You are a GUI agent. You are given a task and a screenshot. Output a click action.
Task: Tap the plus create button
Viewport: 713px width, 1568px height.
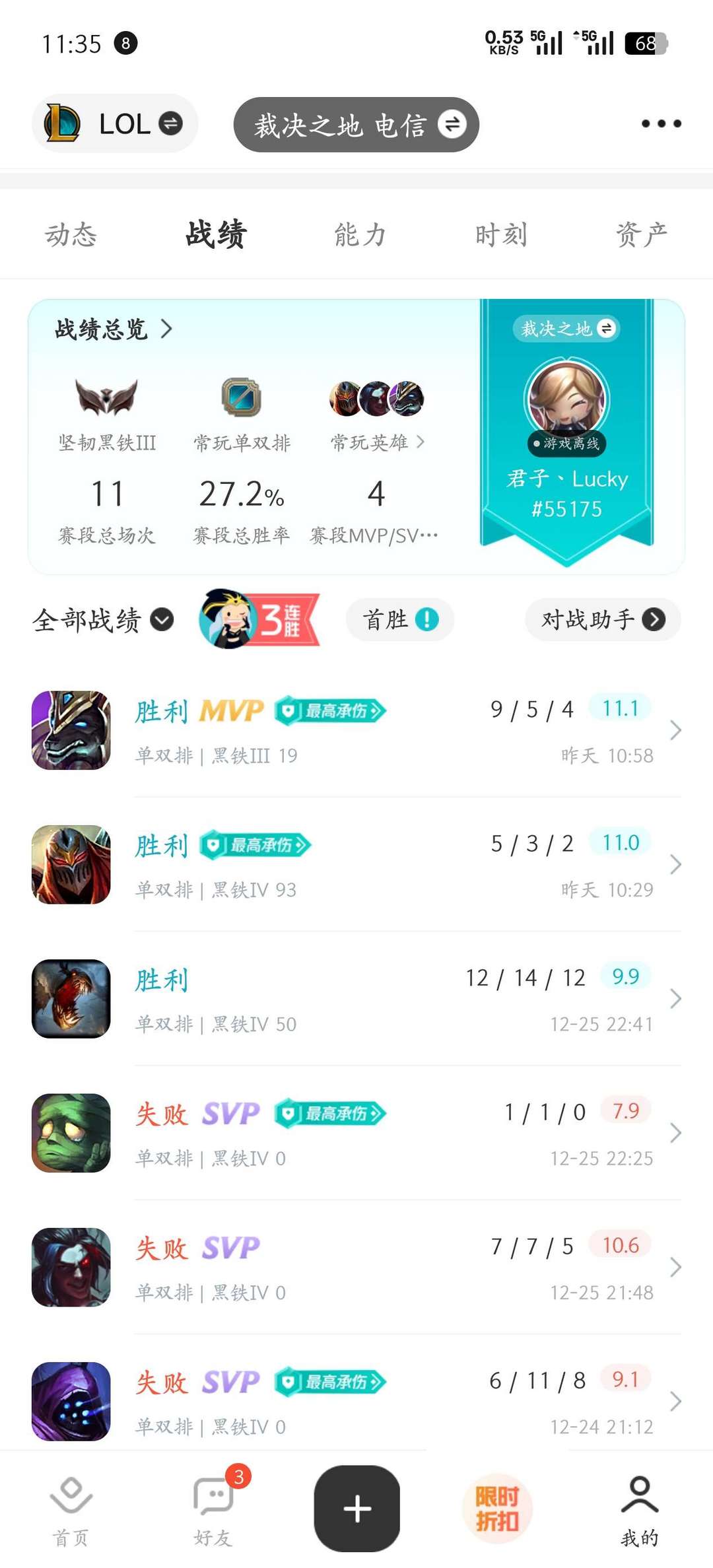356,1509
